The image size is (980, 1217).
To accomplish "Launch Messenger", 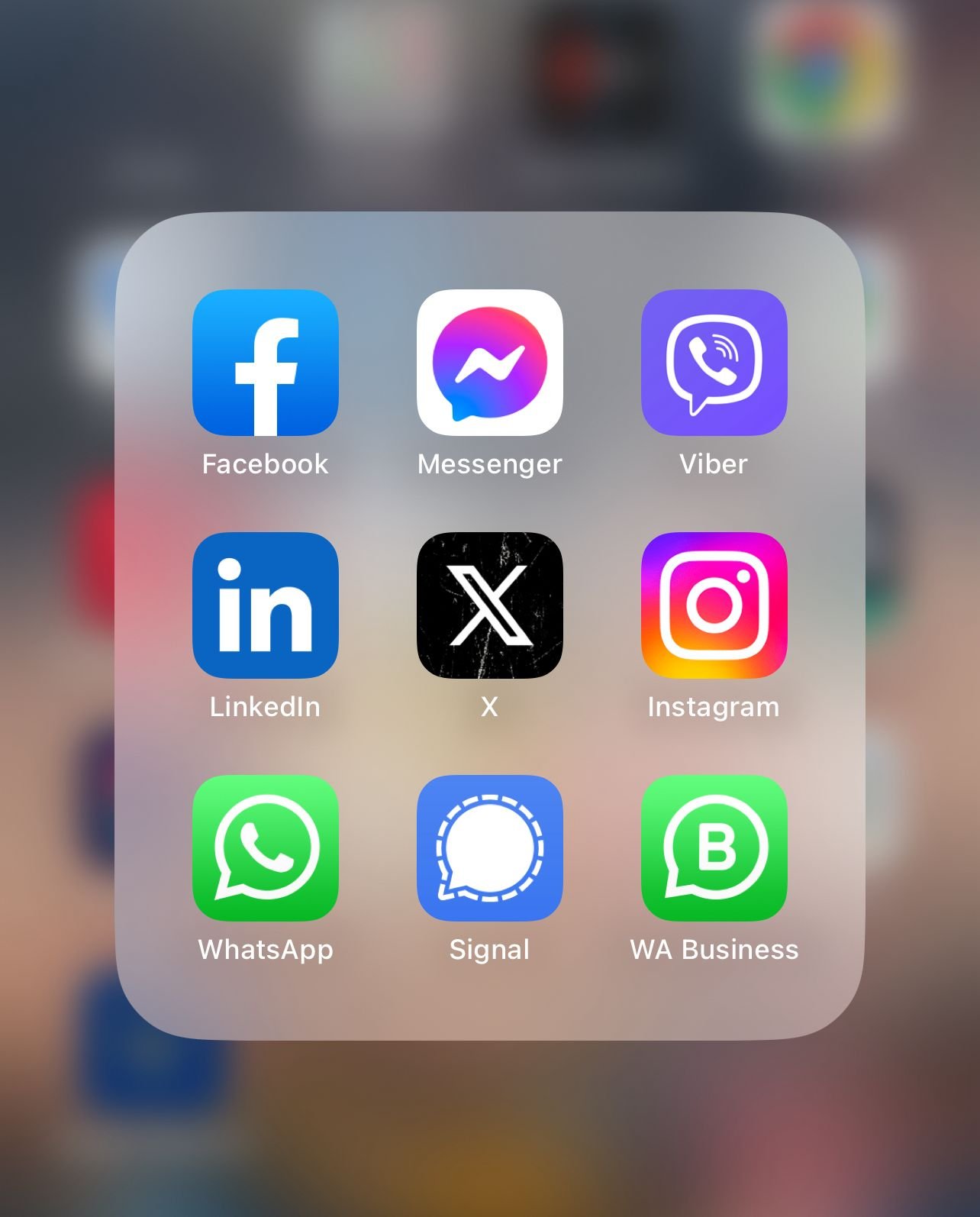I will [489, 363].
